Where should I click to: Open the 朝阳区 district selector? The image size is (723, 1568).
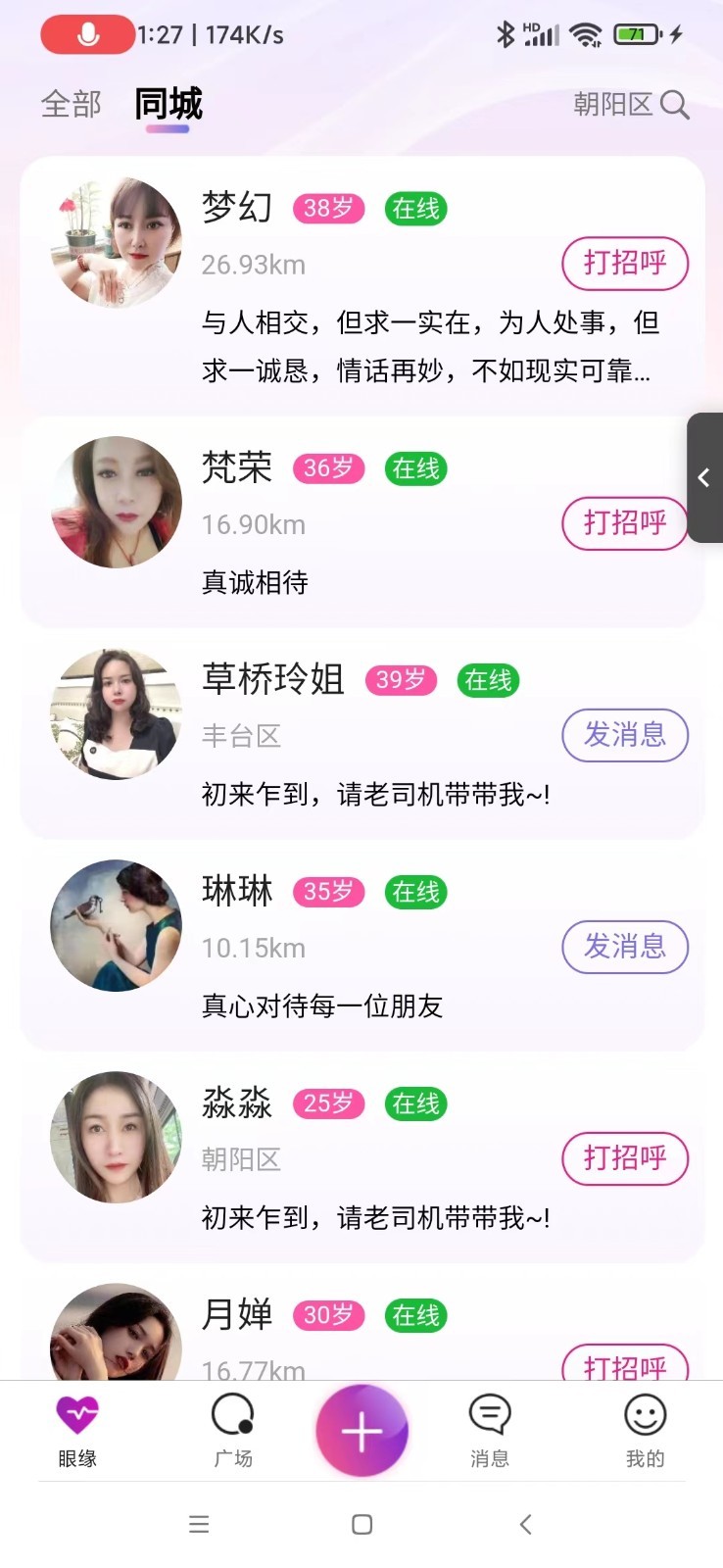pos(614,105)
